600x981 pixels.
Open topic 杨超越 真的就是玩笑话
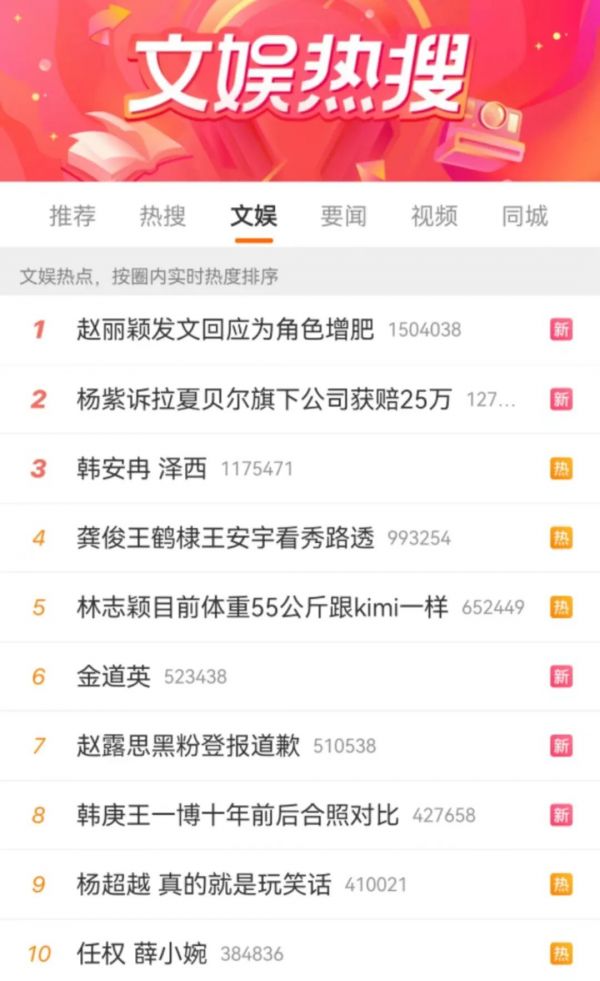click(300, 885)
